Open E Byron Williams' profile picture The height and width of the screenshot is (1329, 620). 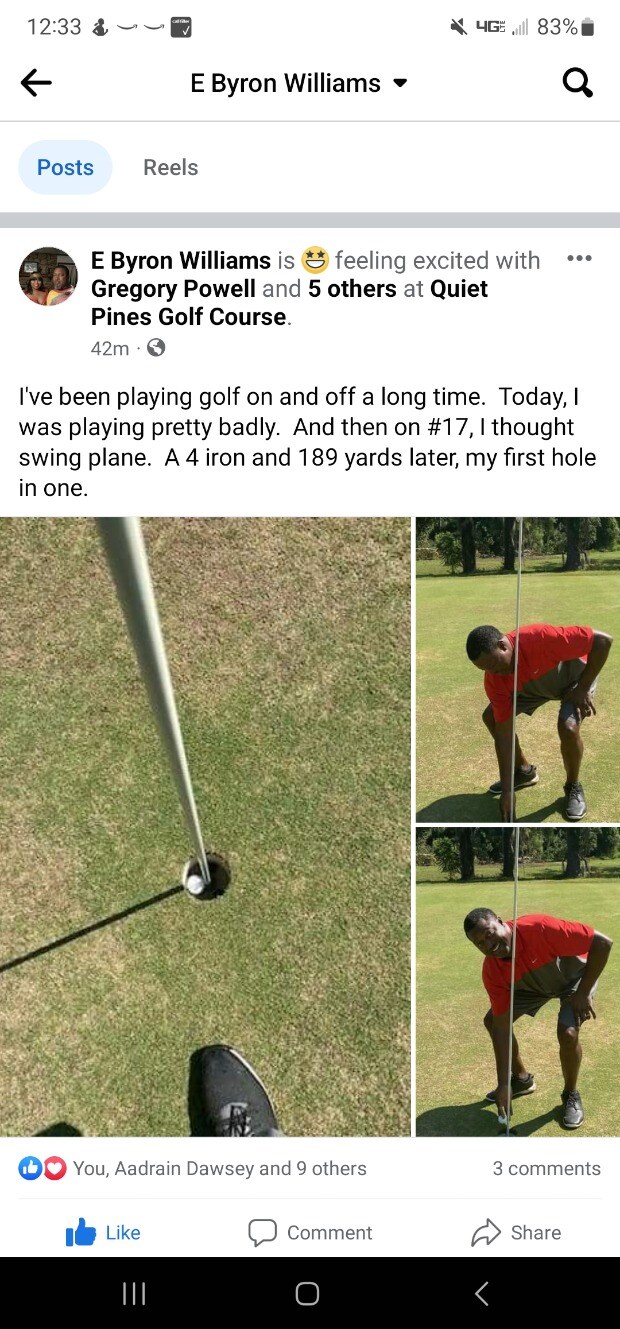coord(48,276)
